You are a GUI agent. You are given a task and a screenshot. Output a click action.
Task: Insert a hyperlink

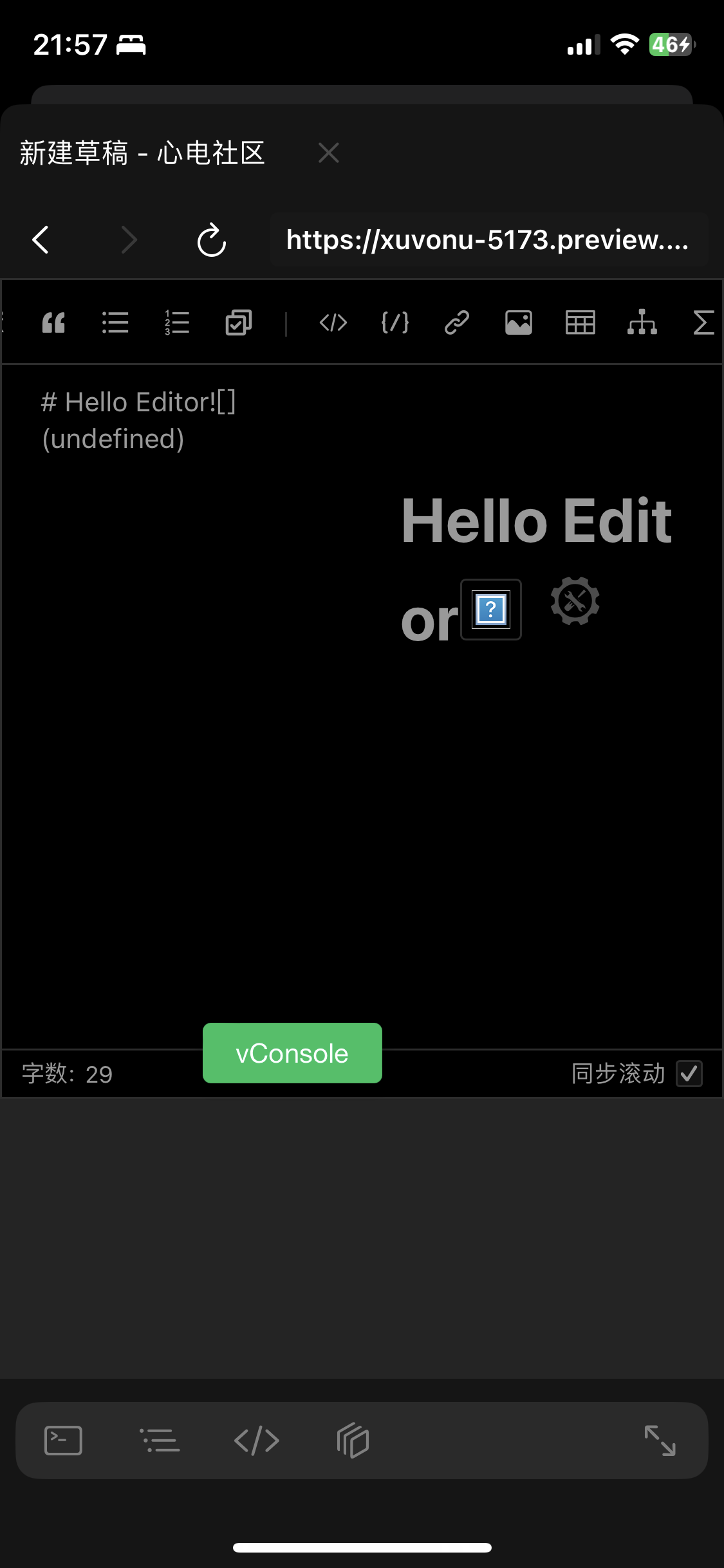[456, 322]
